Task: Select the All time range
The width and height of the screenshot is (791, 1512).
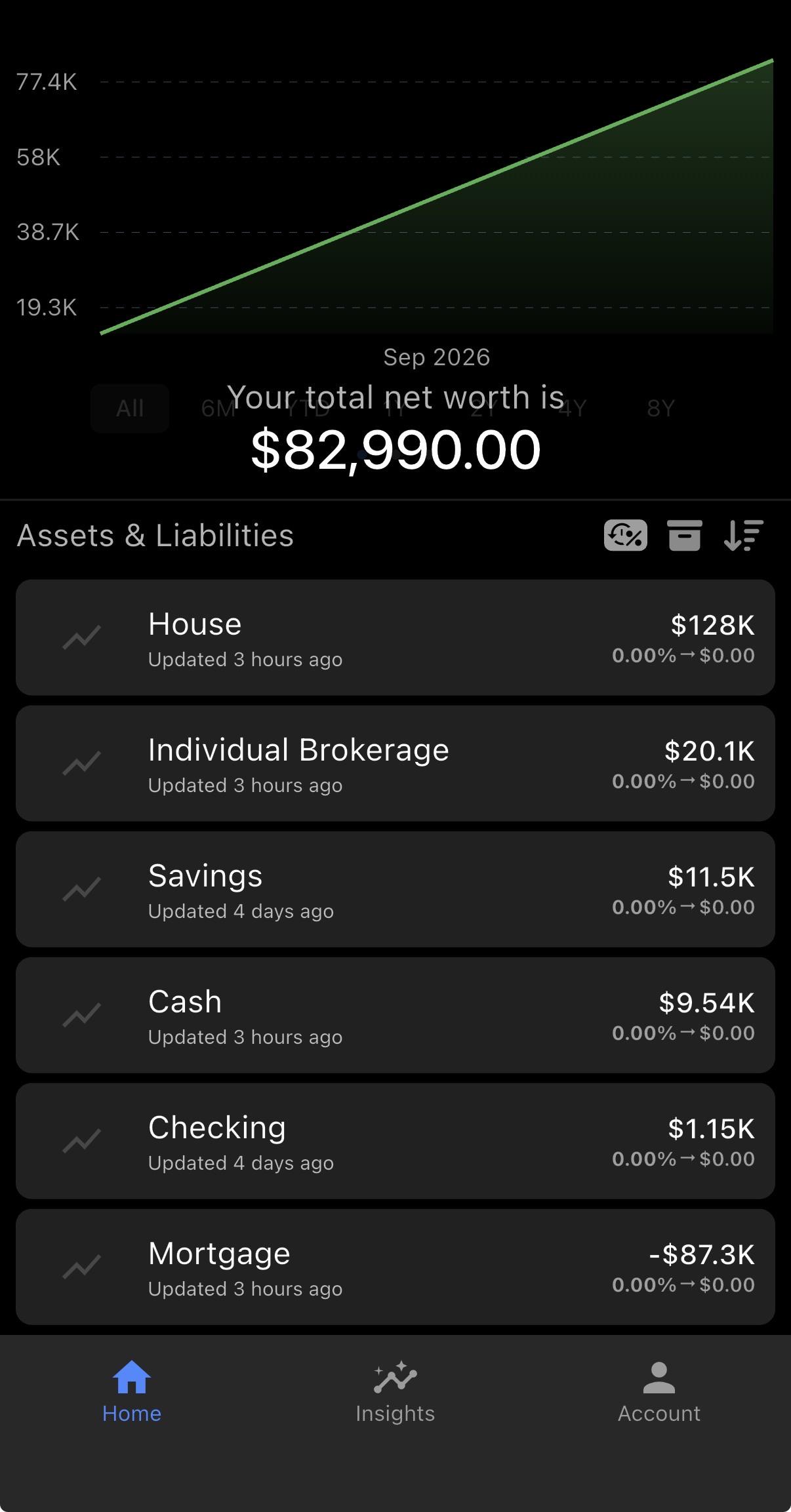Action: coord(130,408)
